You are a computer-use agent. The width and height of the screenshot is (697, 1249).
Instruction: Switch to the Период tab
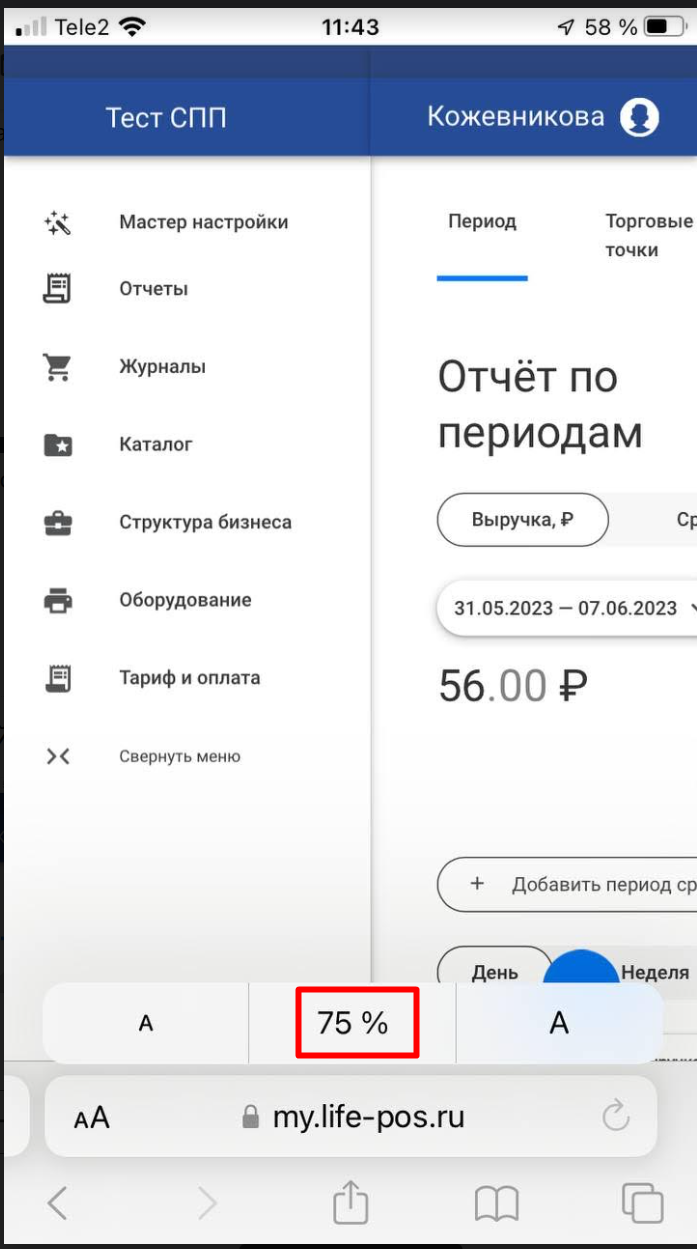(x=482, y=222)
